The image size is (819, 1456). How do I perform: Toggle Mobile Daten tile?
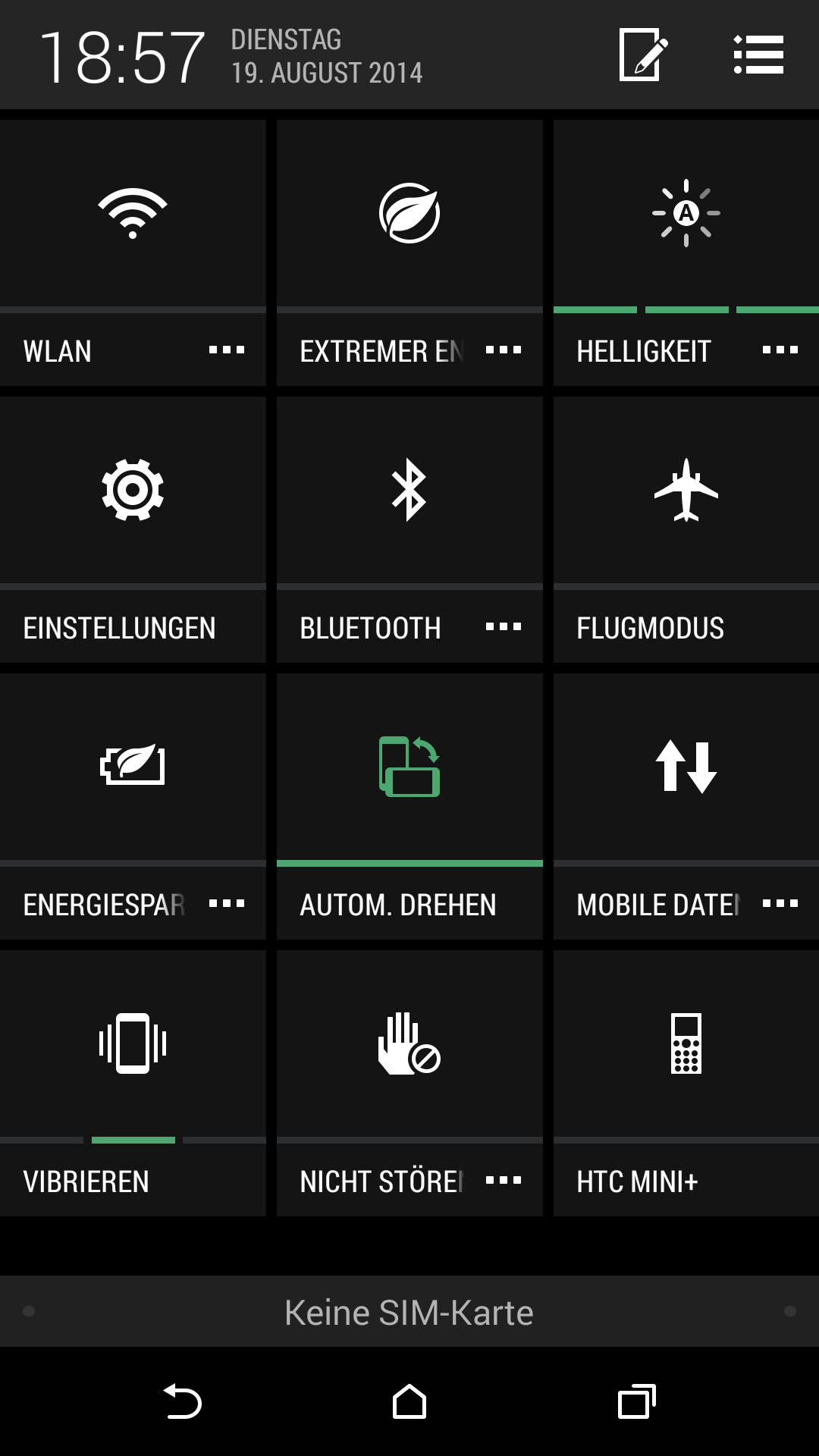click(x=686, y=767)
